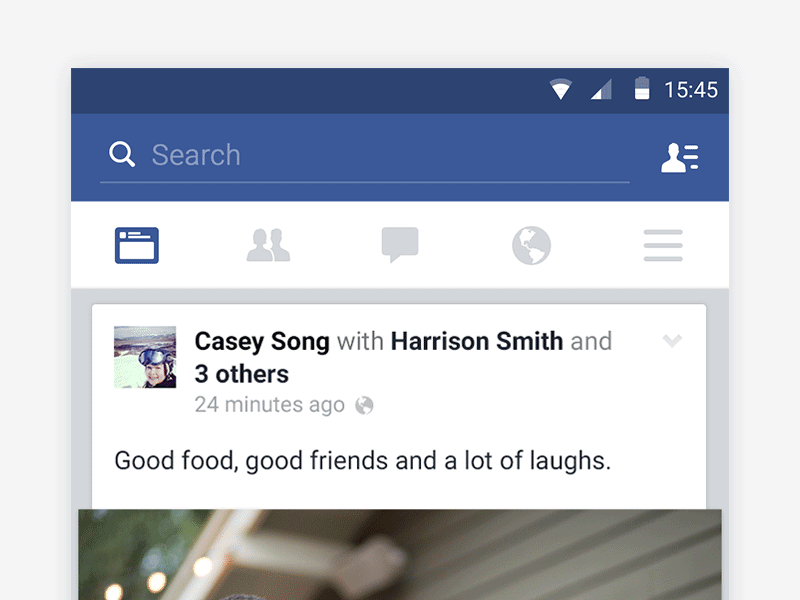Open the hamburger More menu tab
Viewport: 800px width, 600px height.
[663, 245]
